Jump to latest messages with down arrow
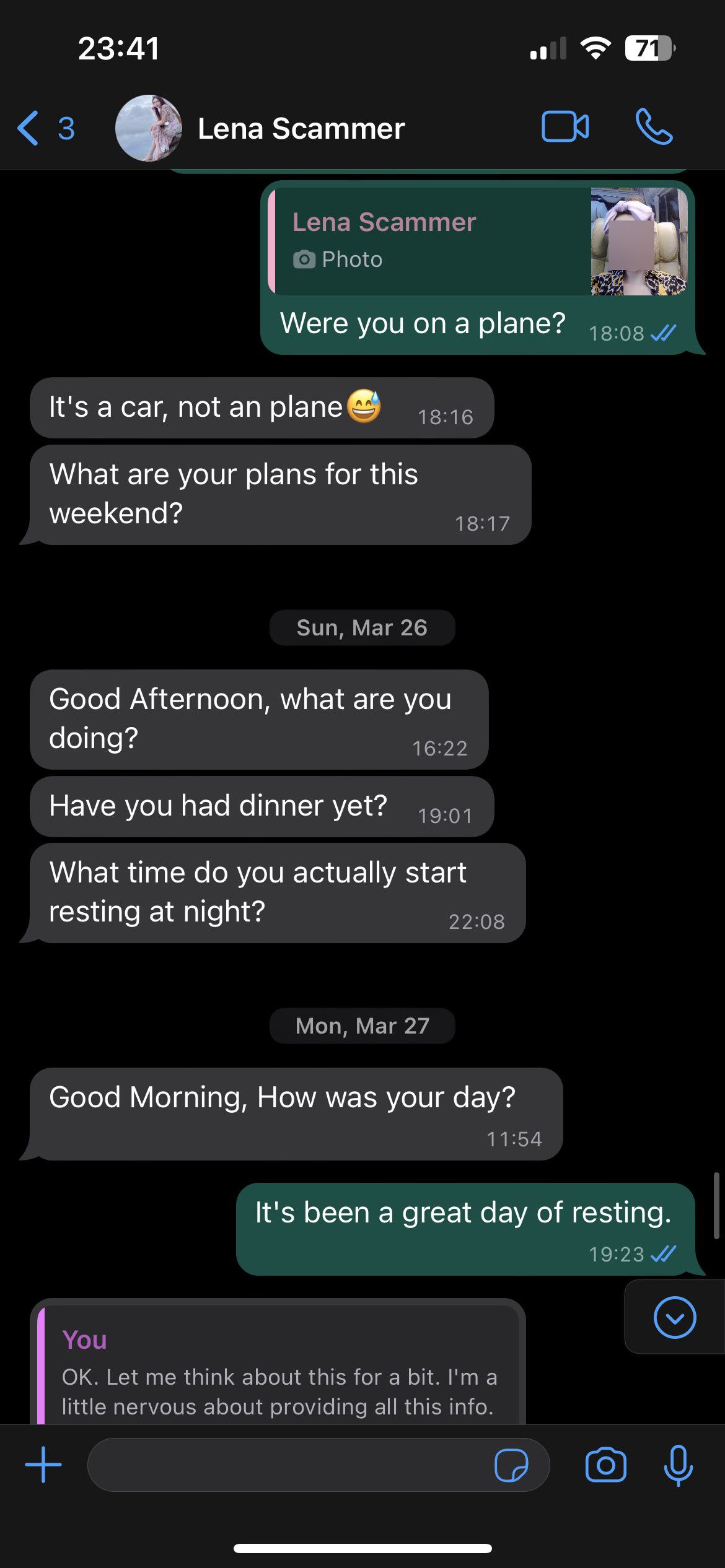This screenshot has height=1568, width=725. 674,1317
